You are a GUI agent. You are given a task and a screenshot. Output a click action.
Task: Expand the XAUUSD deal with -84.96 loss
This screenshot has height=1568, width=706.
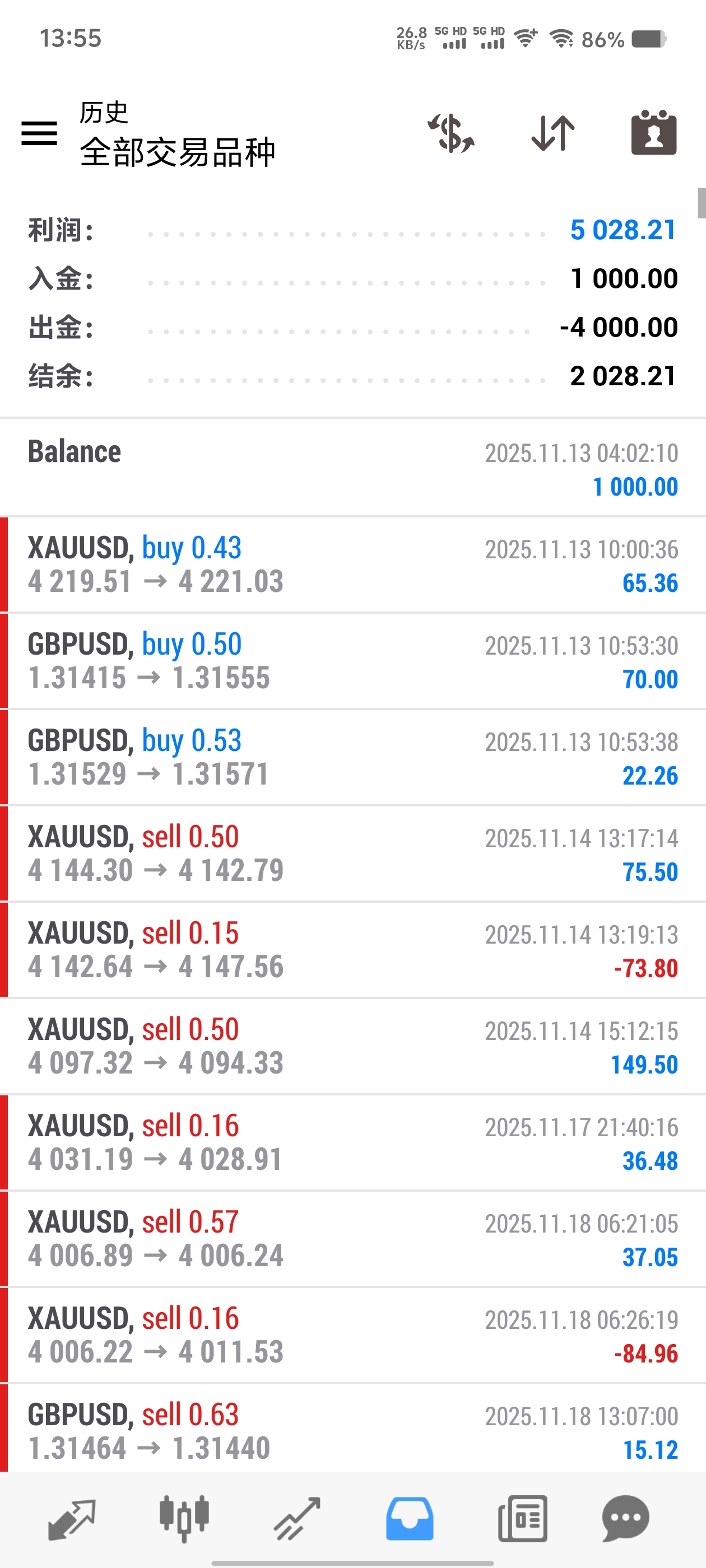(x=354, y=1335)
